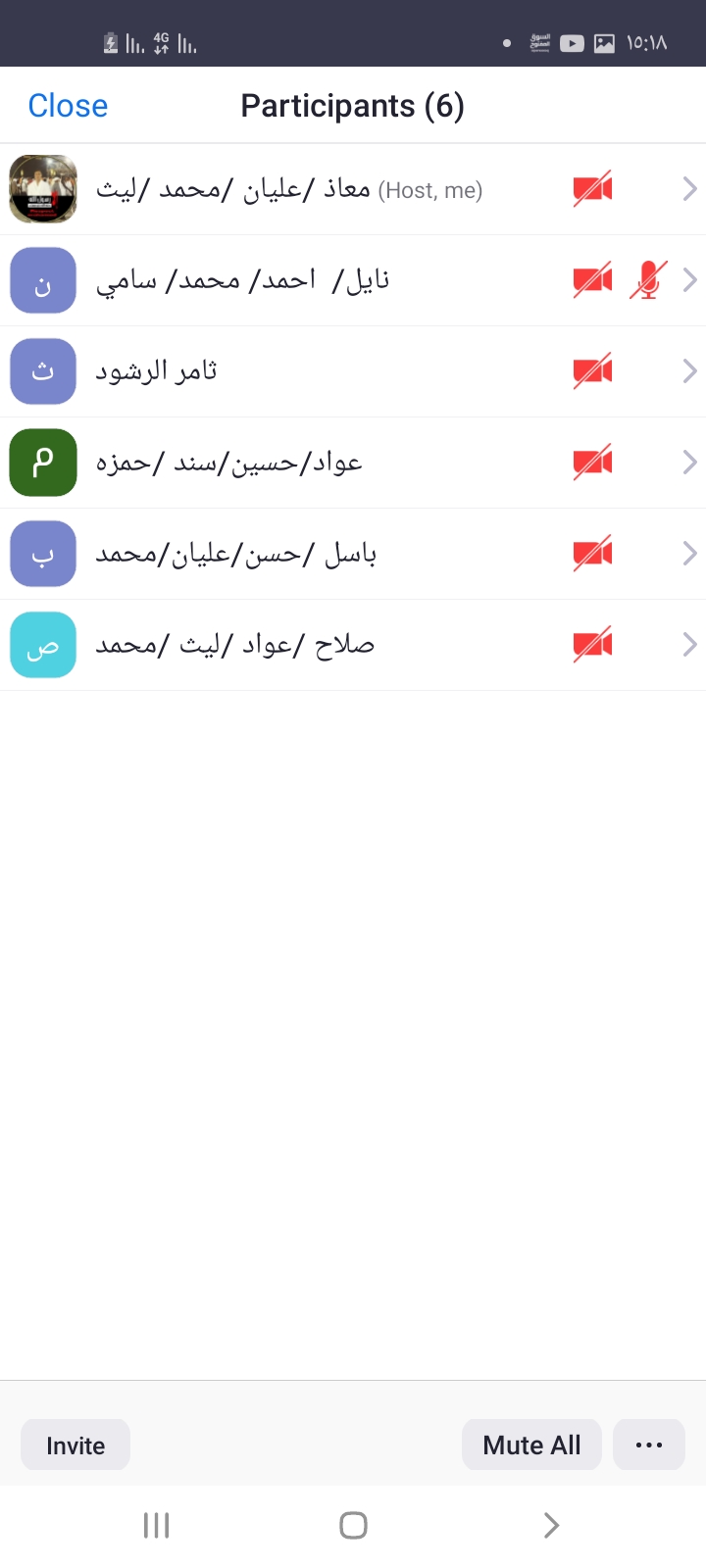The height and width of the screenshot is (1568, 706).
Task: Mute All participants
Action: tap(531, 1445)
